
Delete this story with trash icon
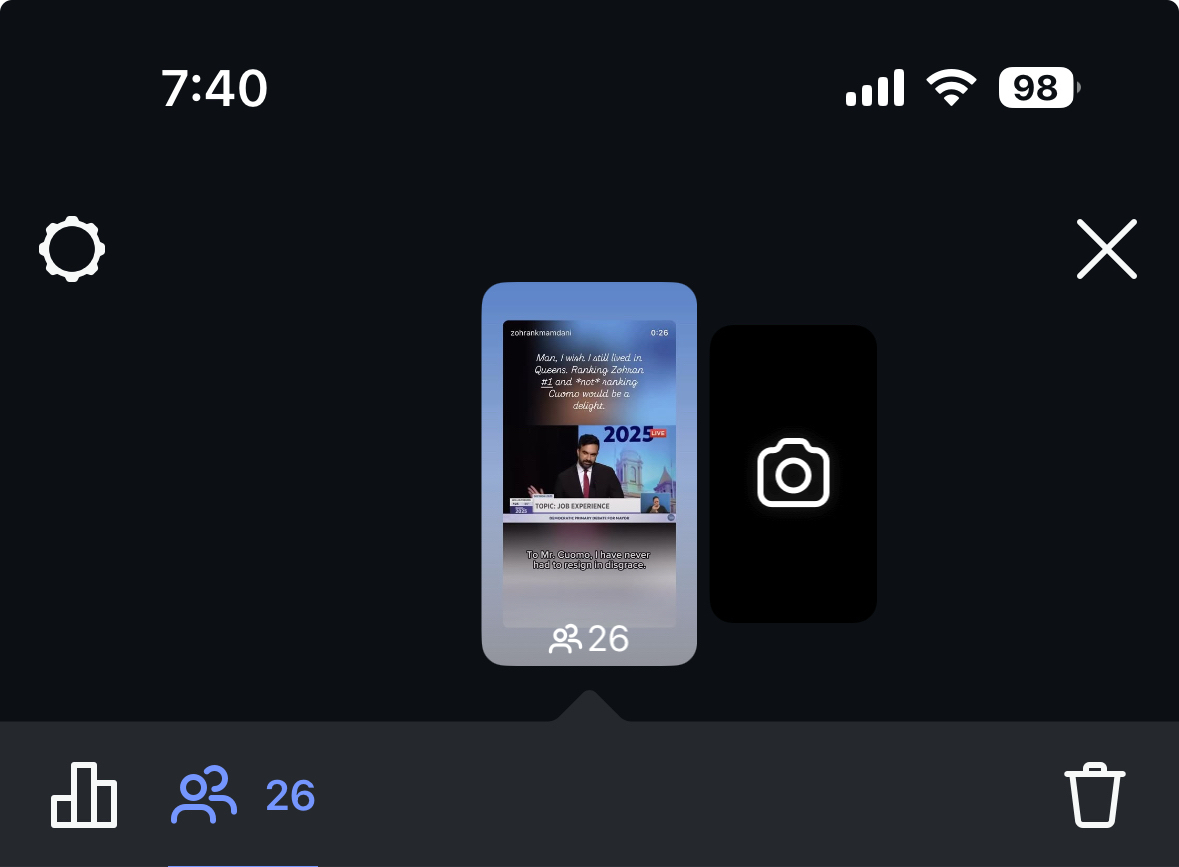[x=1094, y=795]
